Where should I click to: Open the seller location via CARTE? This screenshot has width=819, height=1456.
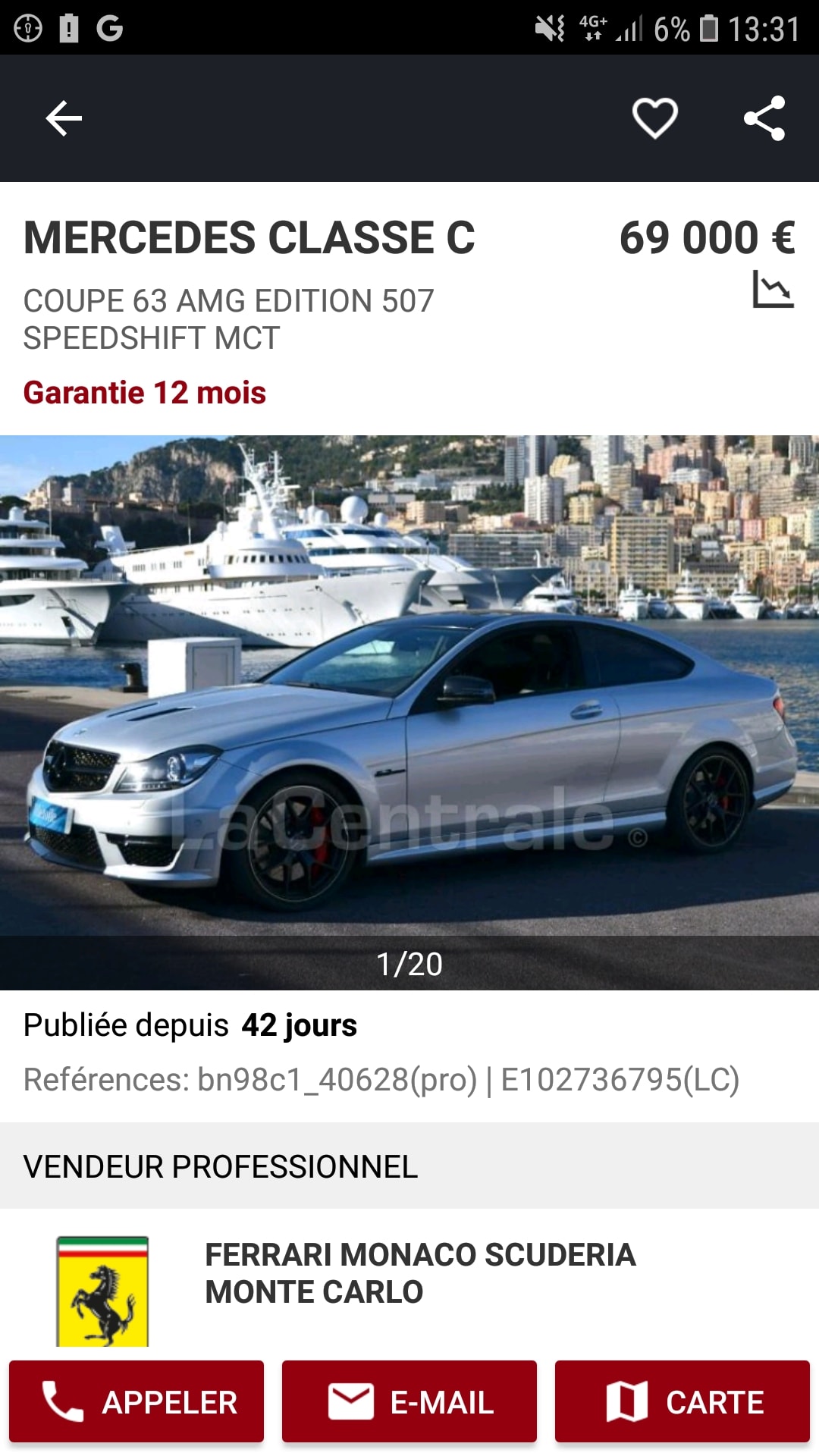click(x=682, y=1401)
